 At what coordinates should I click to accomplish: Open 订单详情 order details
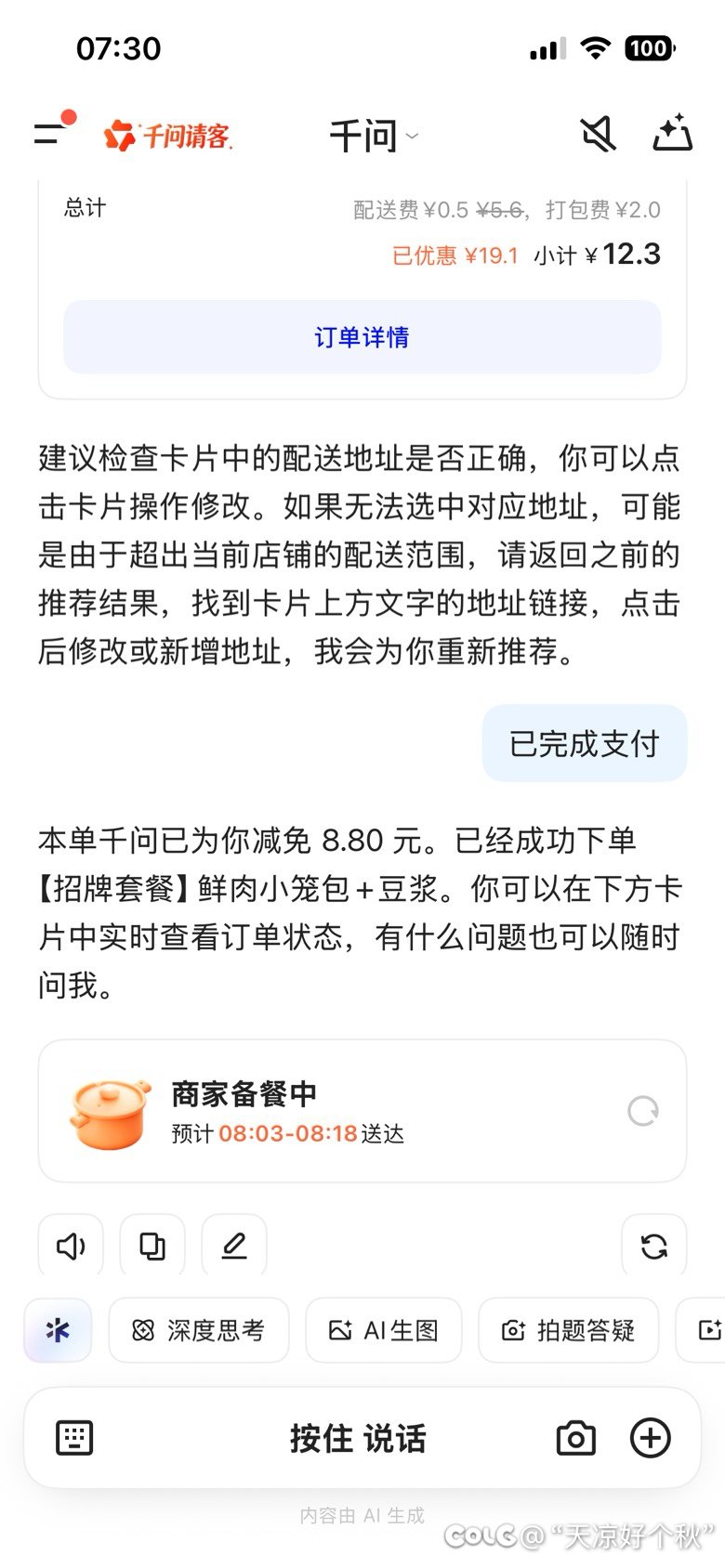pos(362,337)
